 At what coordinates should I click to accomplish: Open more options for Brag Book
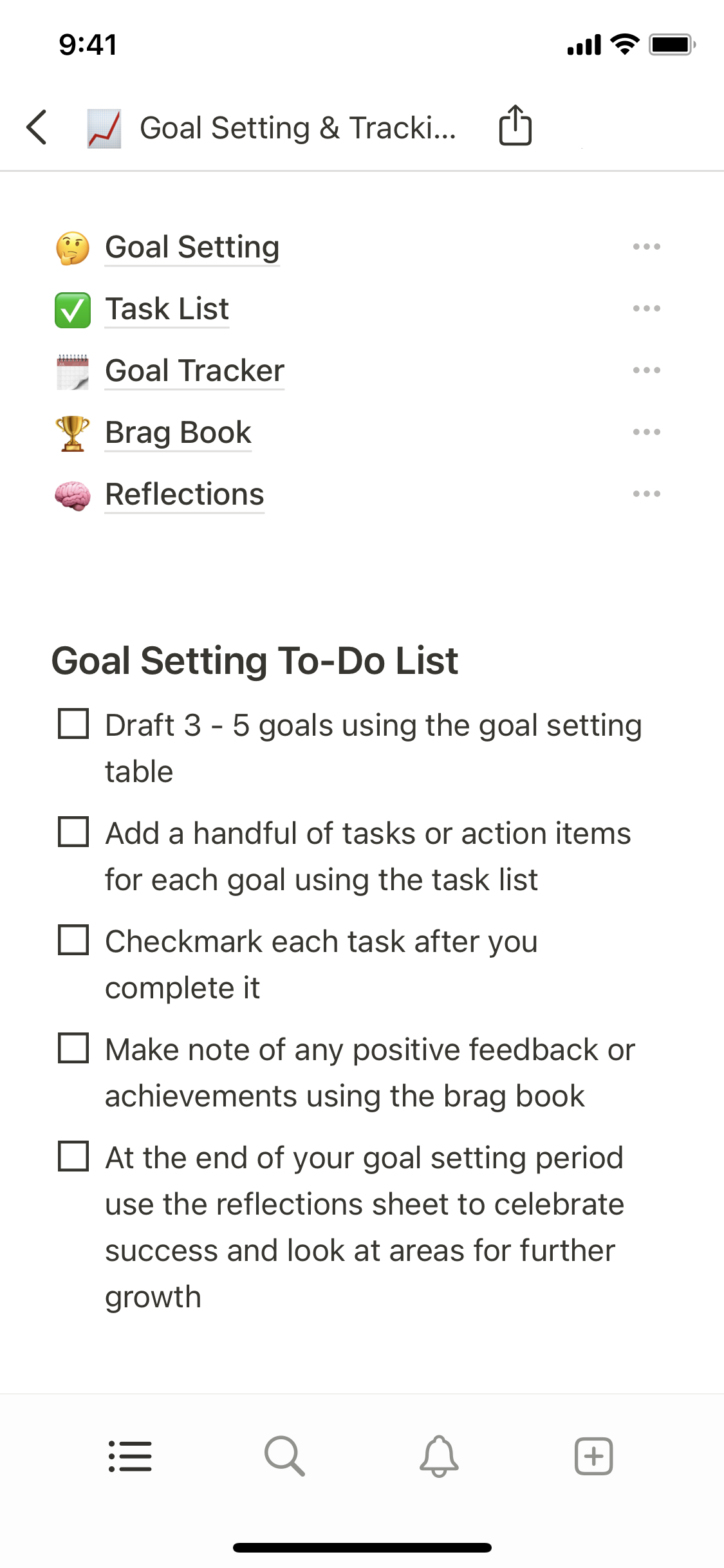[646, 433]
